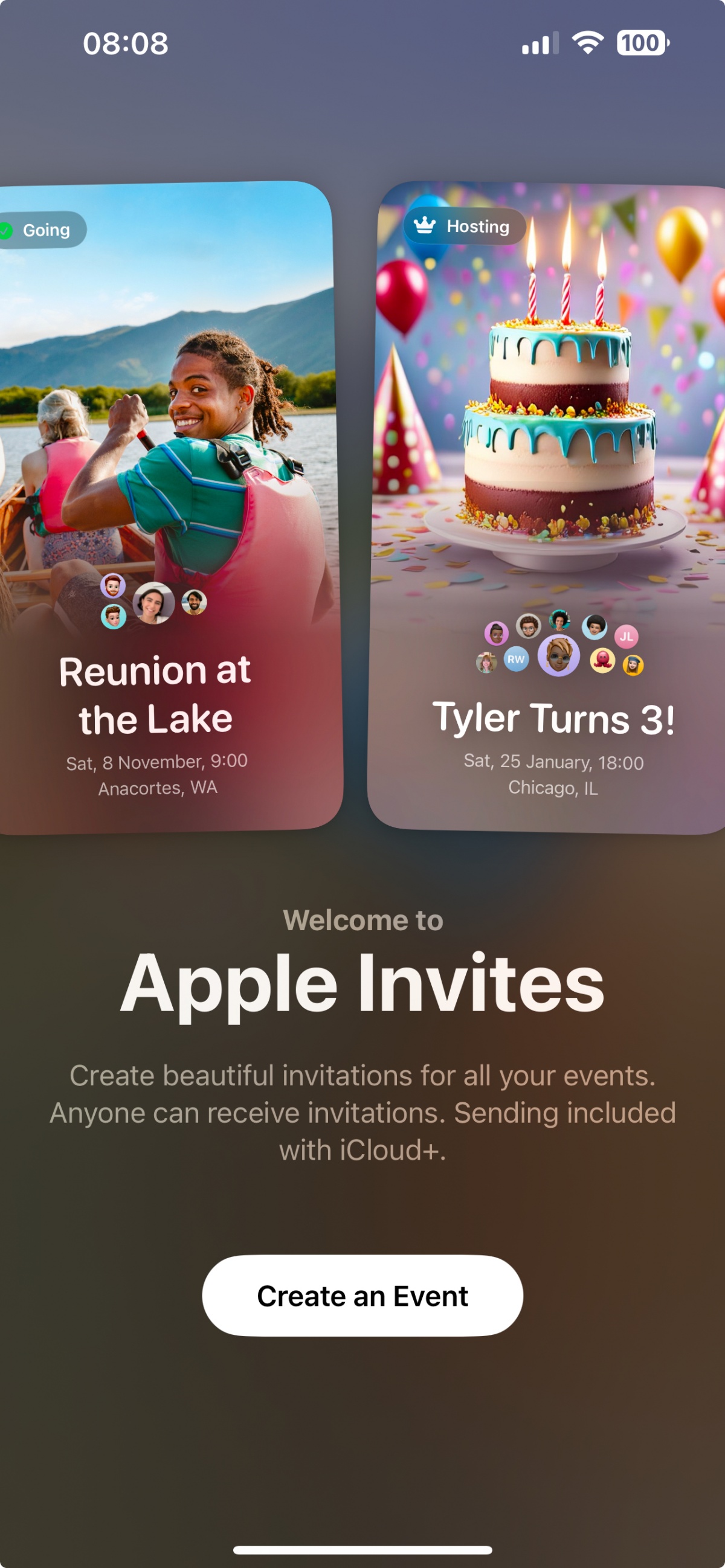
Task: Open the Reunion at the Lake card
Action: pos(164,508)
